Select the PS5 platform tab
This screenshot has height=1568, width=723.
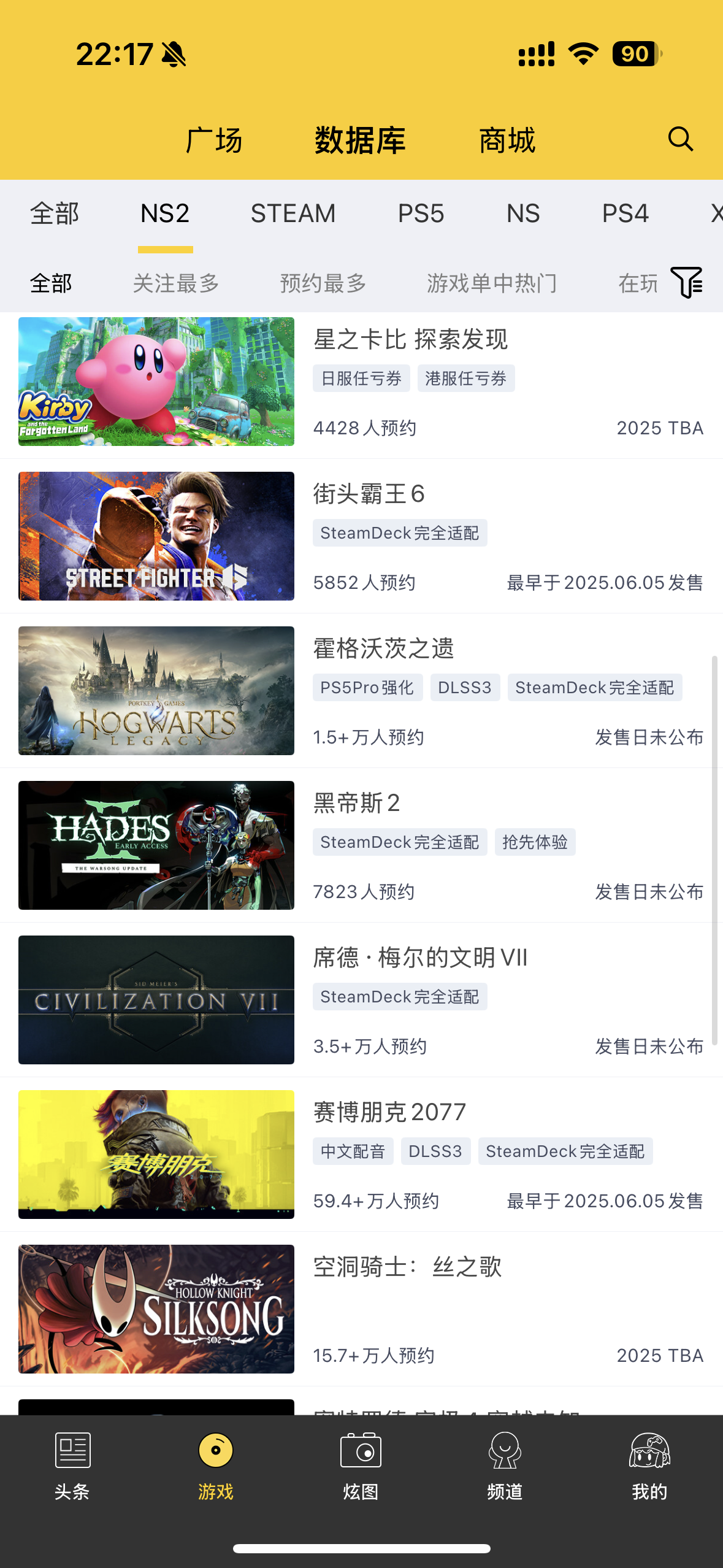pyautogui.click(x=421, y=213)
